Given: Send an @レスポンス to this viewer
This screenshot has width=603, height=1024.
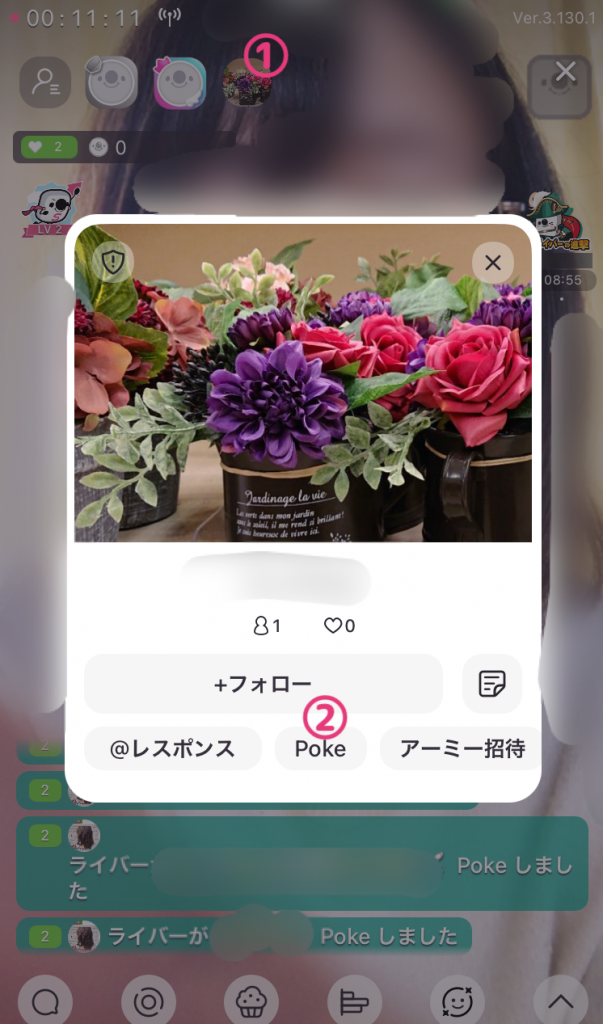Looking at the screenshot, I should point(172,748).
